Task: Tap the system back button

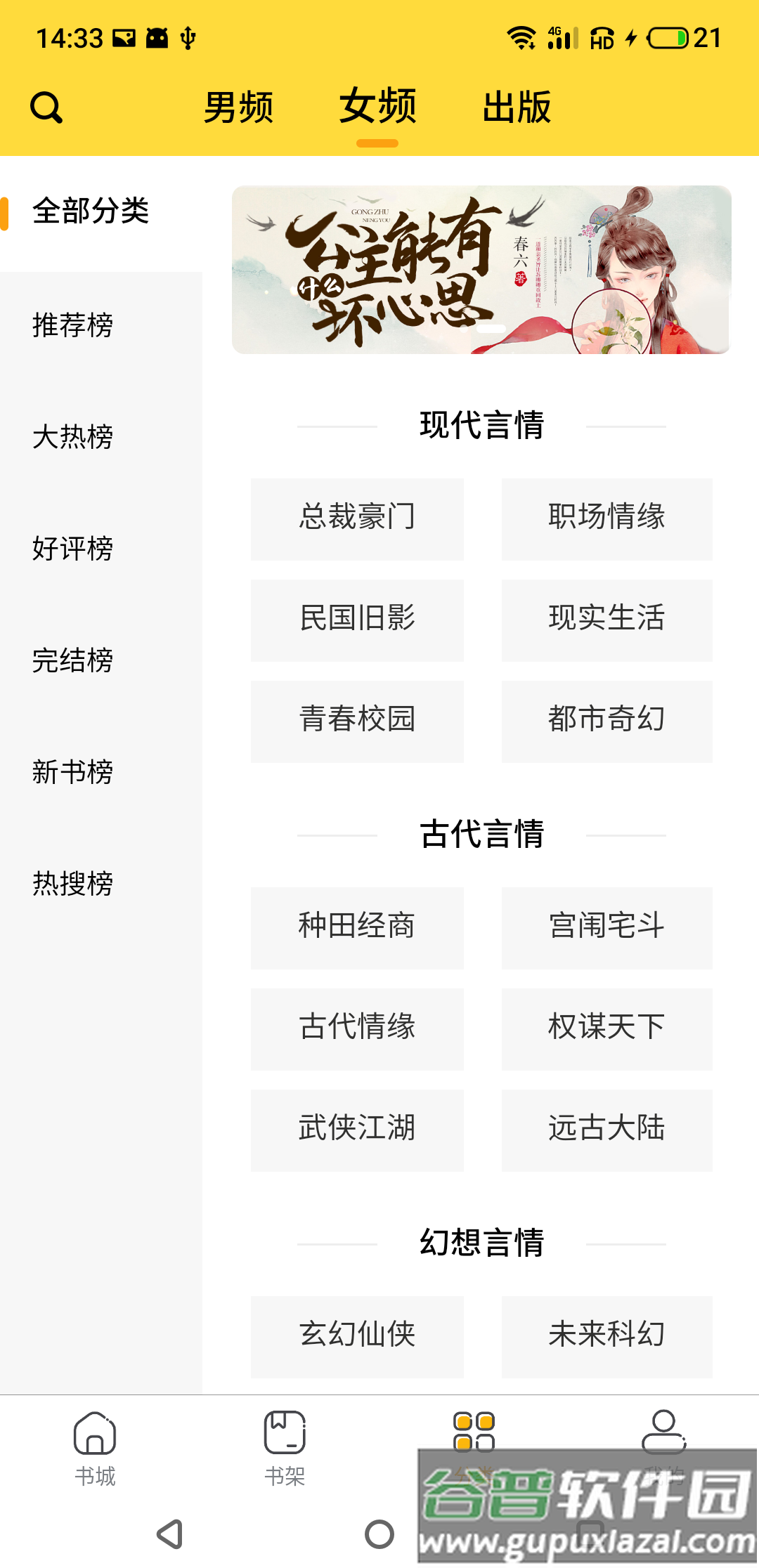Action: tap(170, 1534)
